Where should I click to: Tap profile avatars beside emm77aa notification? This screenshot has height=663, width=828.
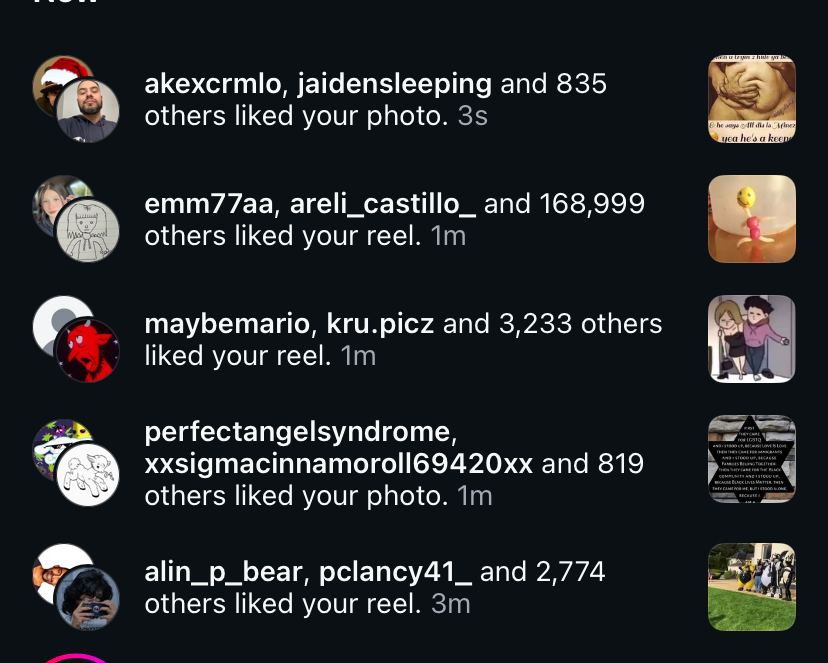[x=76, y=219]
